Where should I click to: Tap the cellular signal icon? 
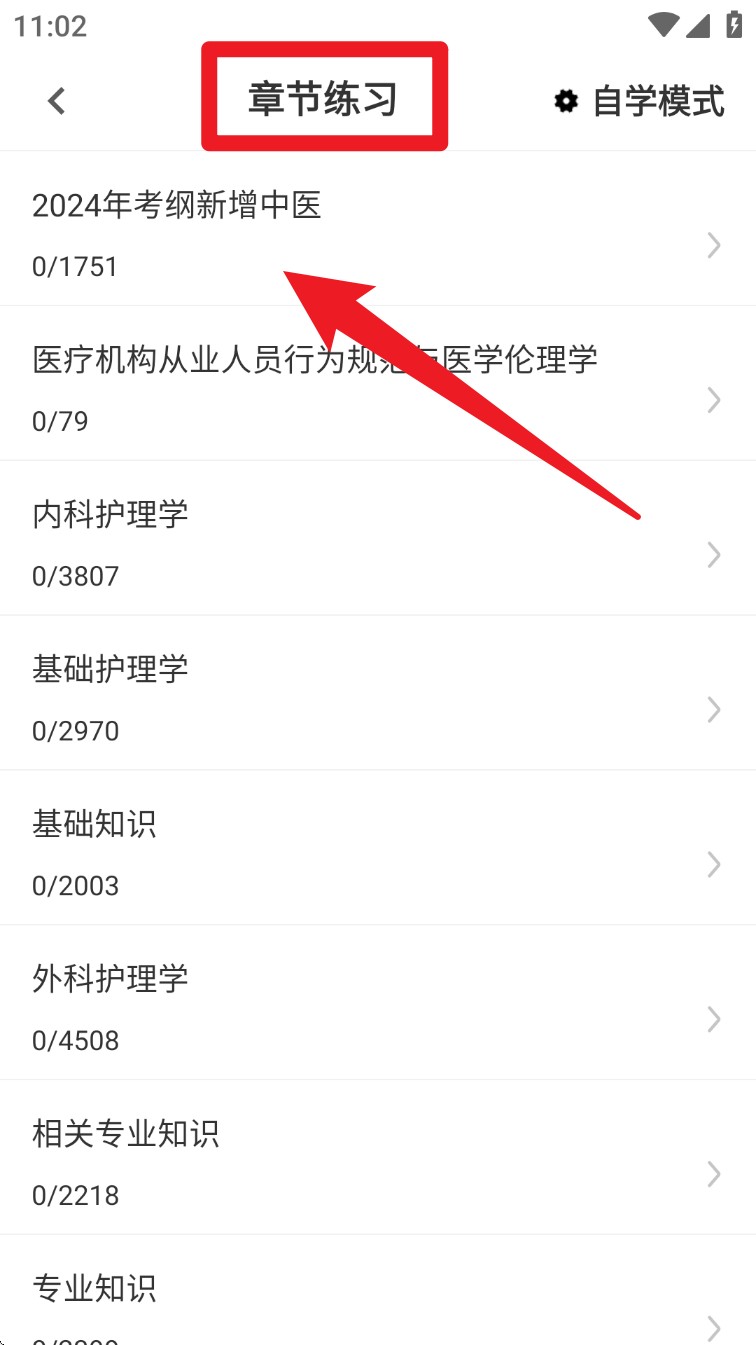pos(701,23)
